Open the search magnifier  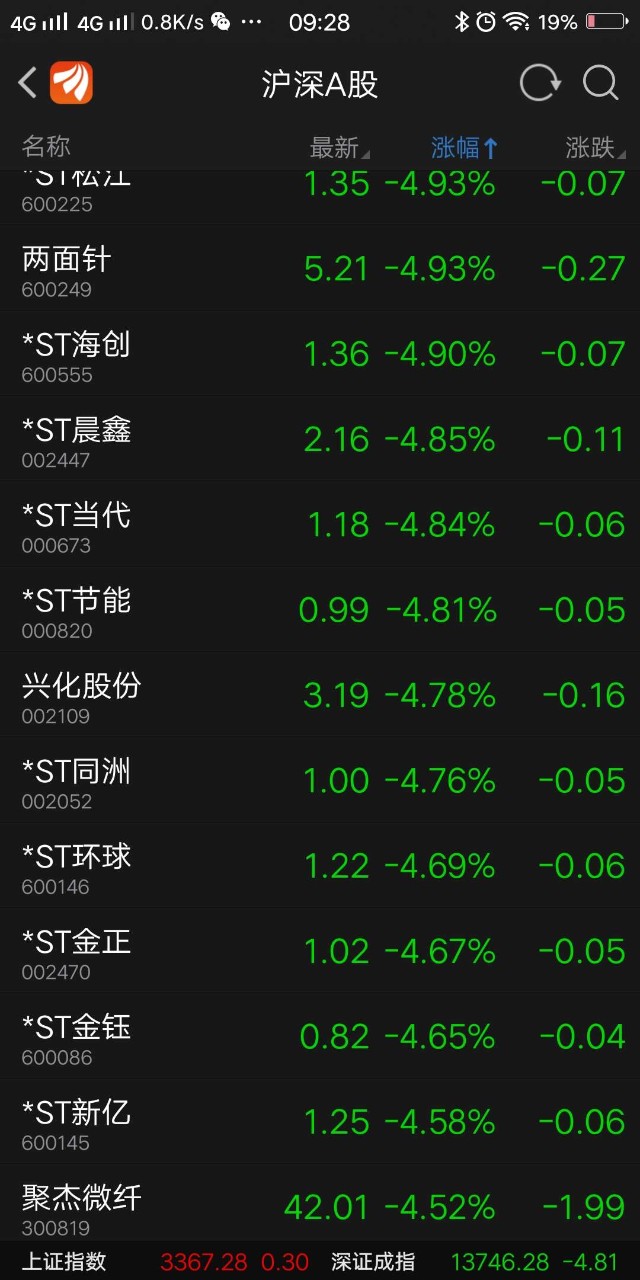[x=601, y=83]
